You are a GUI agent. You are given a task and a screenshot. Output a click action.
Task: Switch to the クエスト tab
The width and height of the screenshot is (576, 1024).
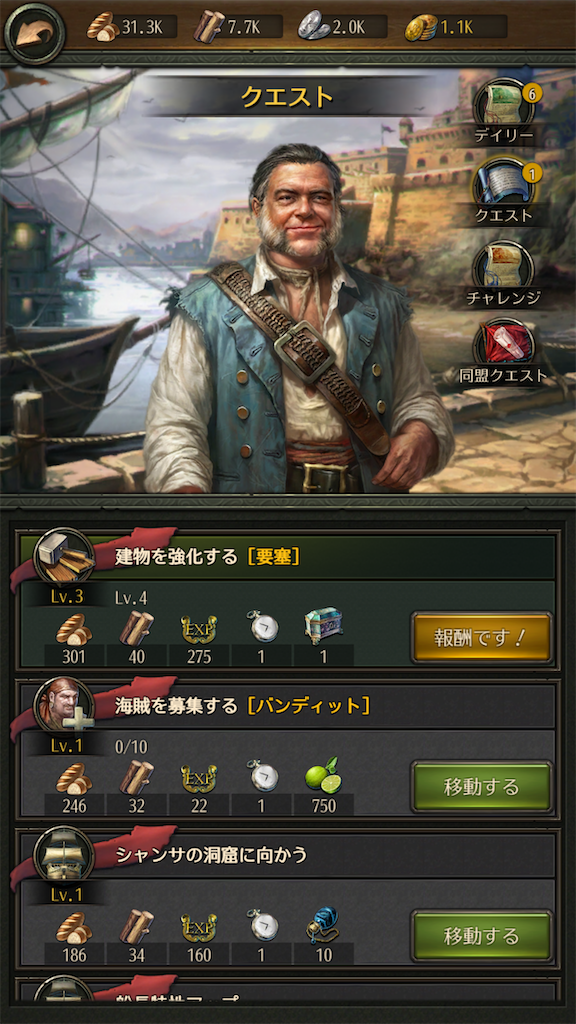[x=504, y=192]
